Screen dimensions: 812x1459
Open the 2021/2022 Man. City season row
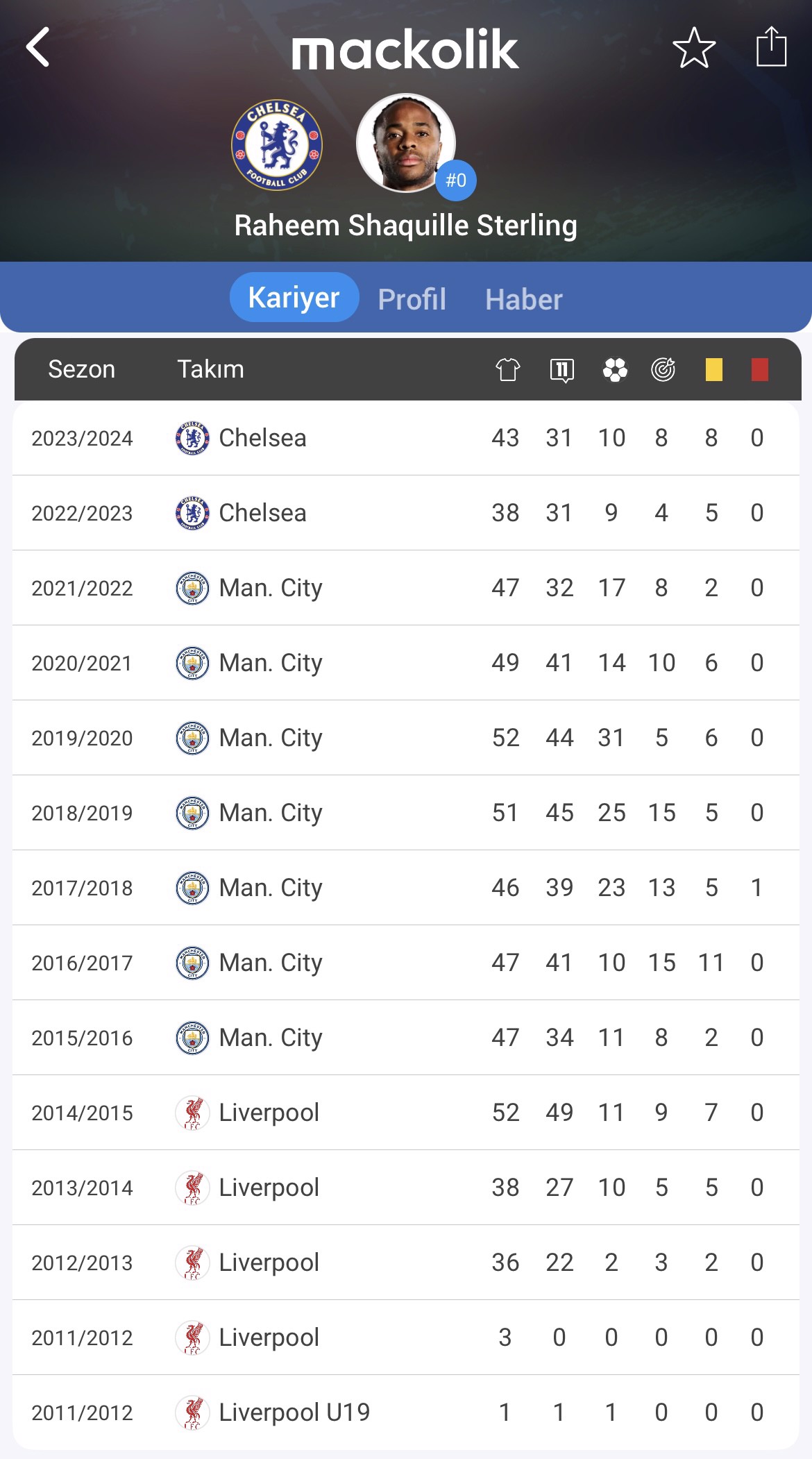(x=406, y=588)
